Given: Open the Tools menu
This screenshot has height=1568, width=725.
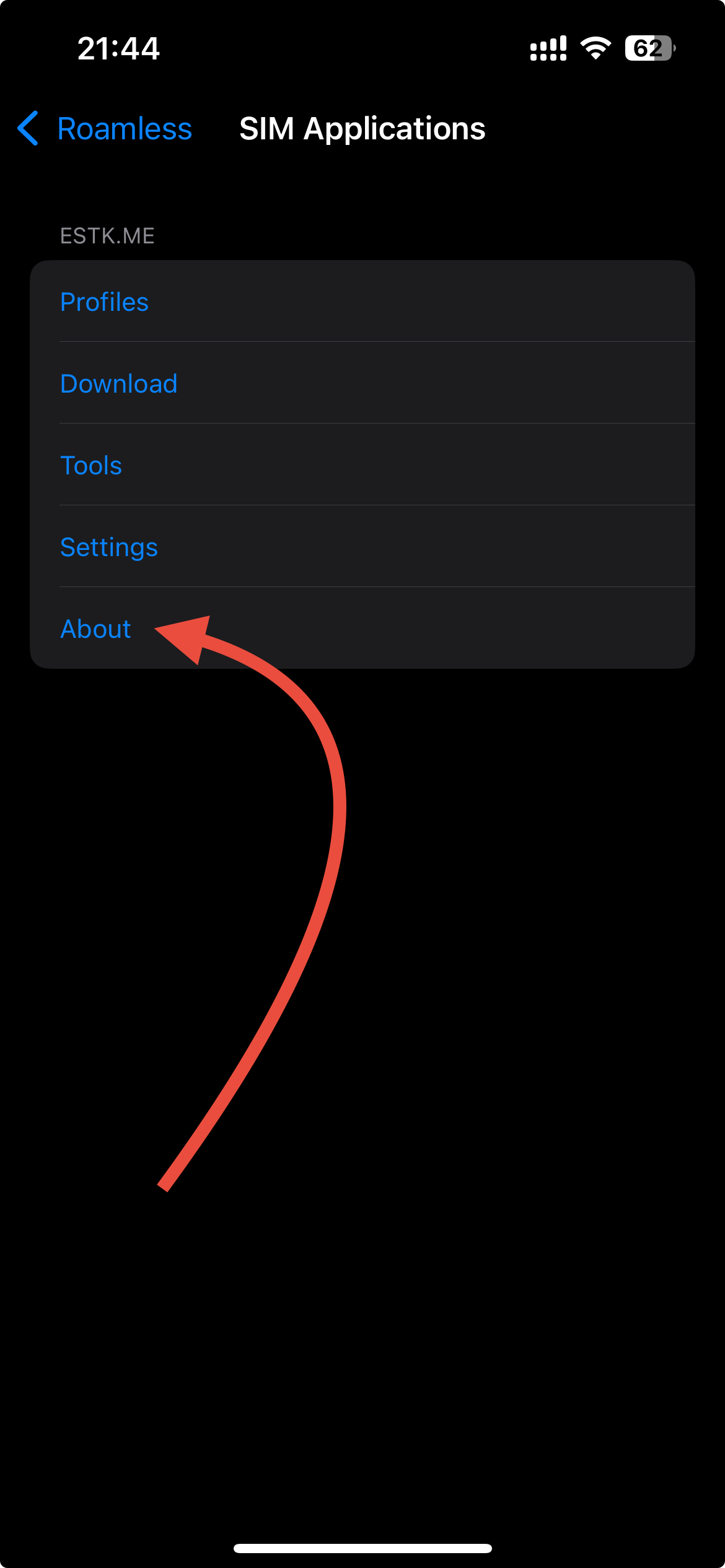Looking at the screenshot, I should 91,466.
